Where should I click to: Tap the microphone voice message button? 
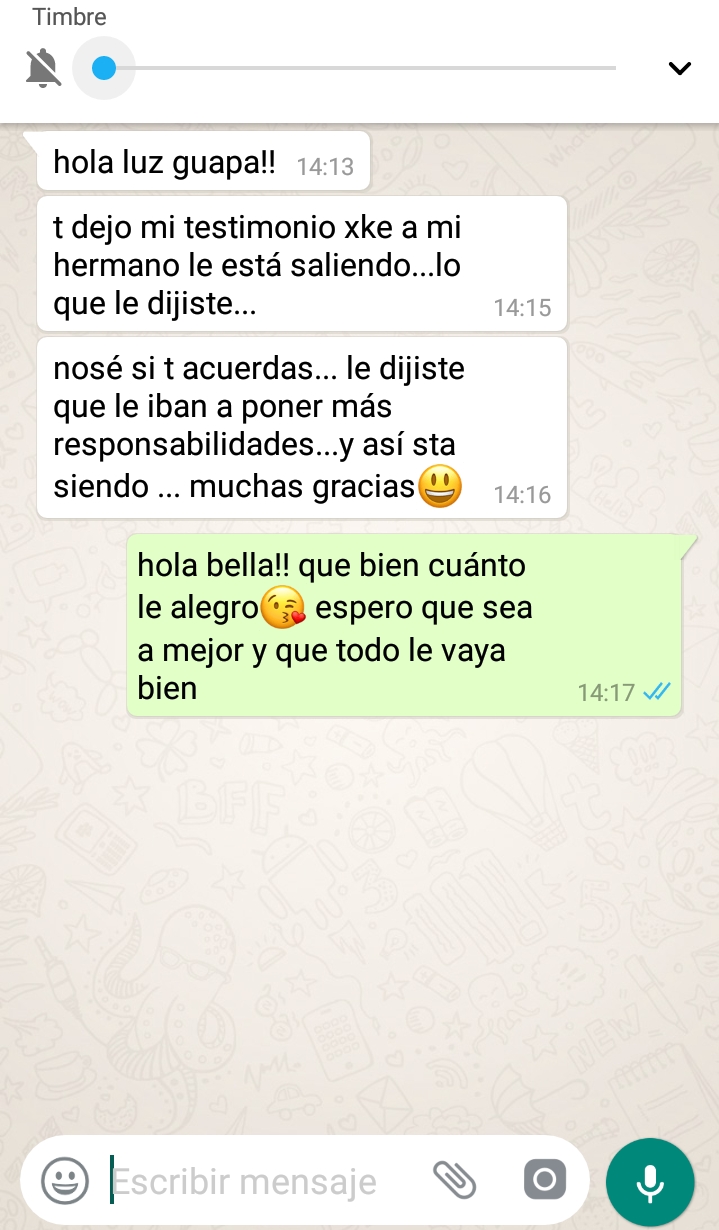(x=650, y=1182)
